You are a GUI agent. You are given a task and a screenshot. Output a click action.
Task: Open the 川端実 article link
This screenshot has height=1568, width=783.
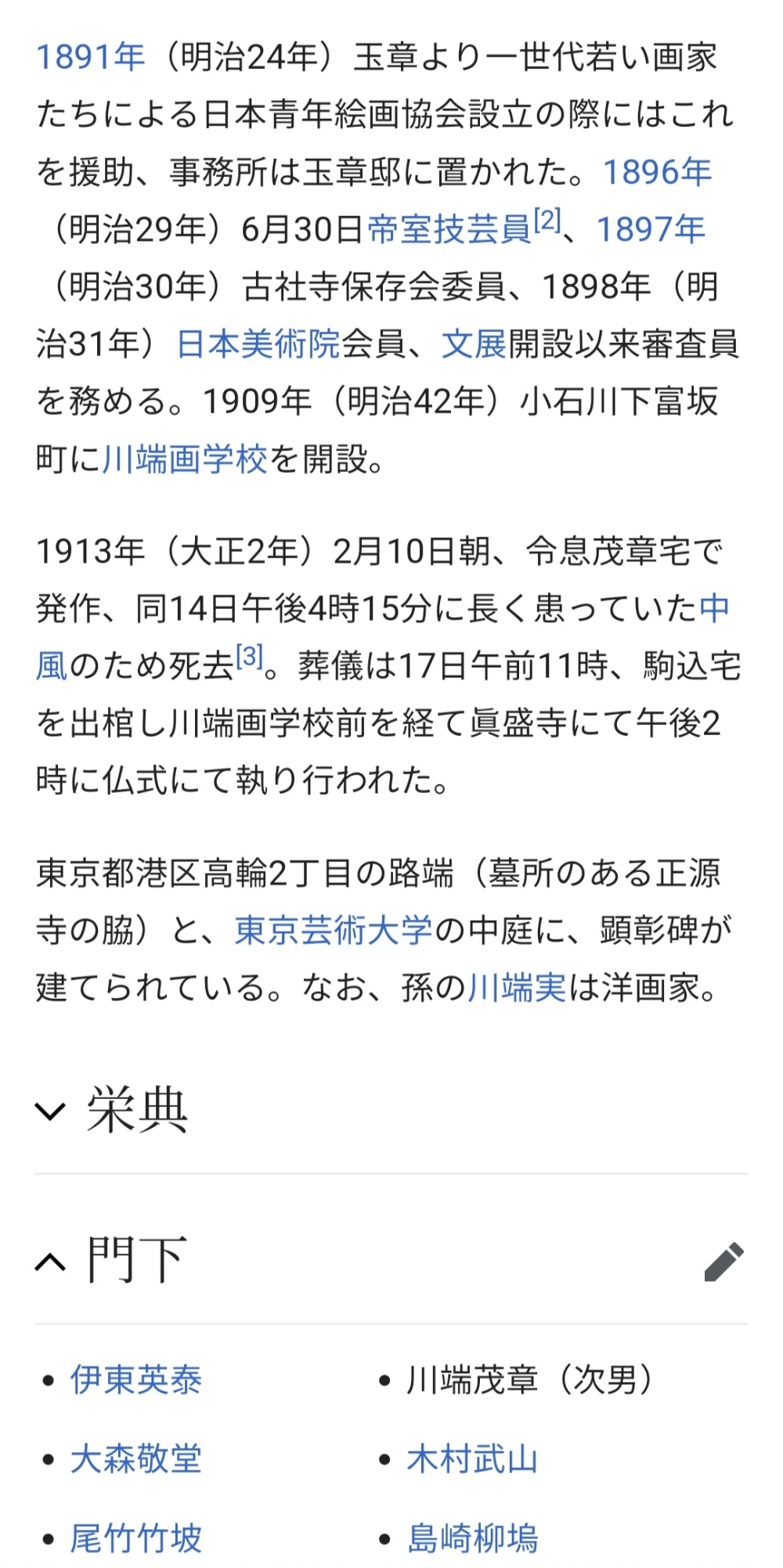(516, 987)
